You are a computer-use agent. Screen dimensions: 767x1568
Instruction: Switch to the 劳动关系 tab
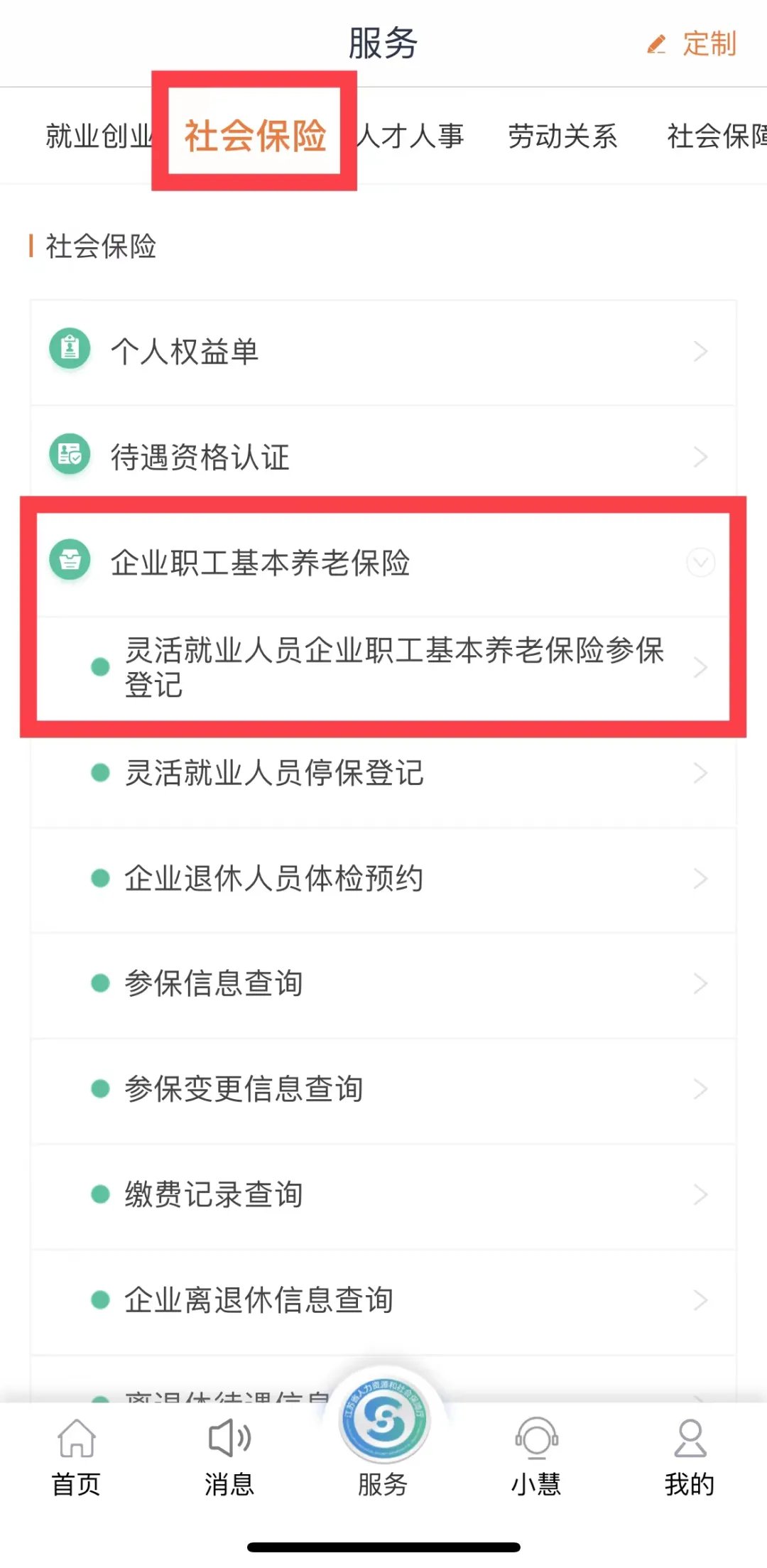click(x=562, y=136)
